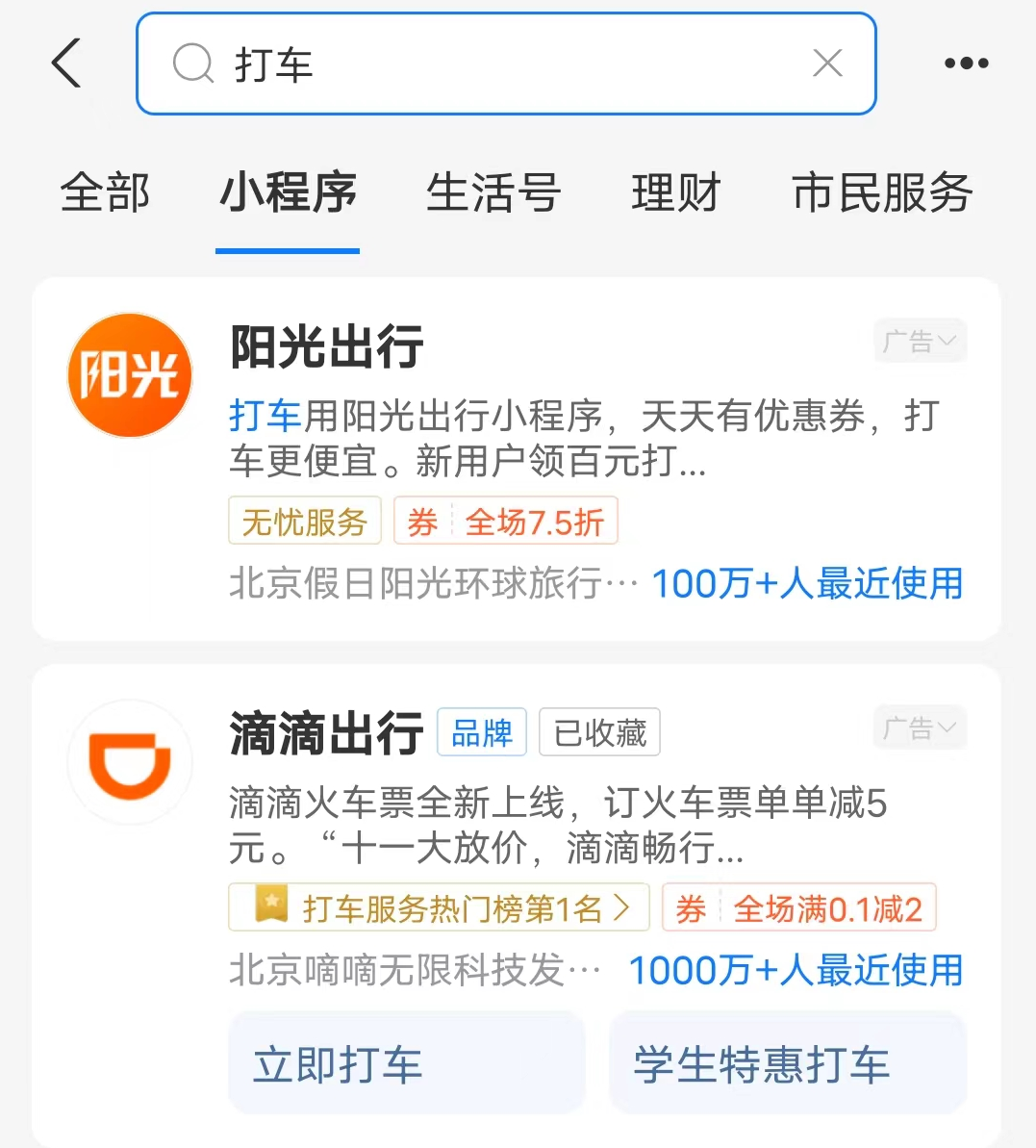Tap the 已收藏 badge on 滴滴出行

(599, 733)
